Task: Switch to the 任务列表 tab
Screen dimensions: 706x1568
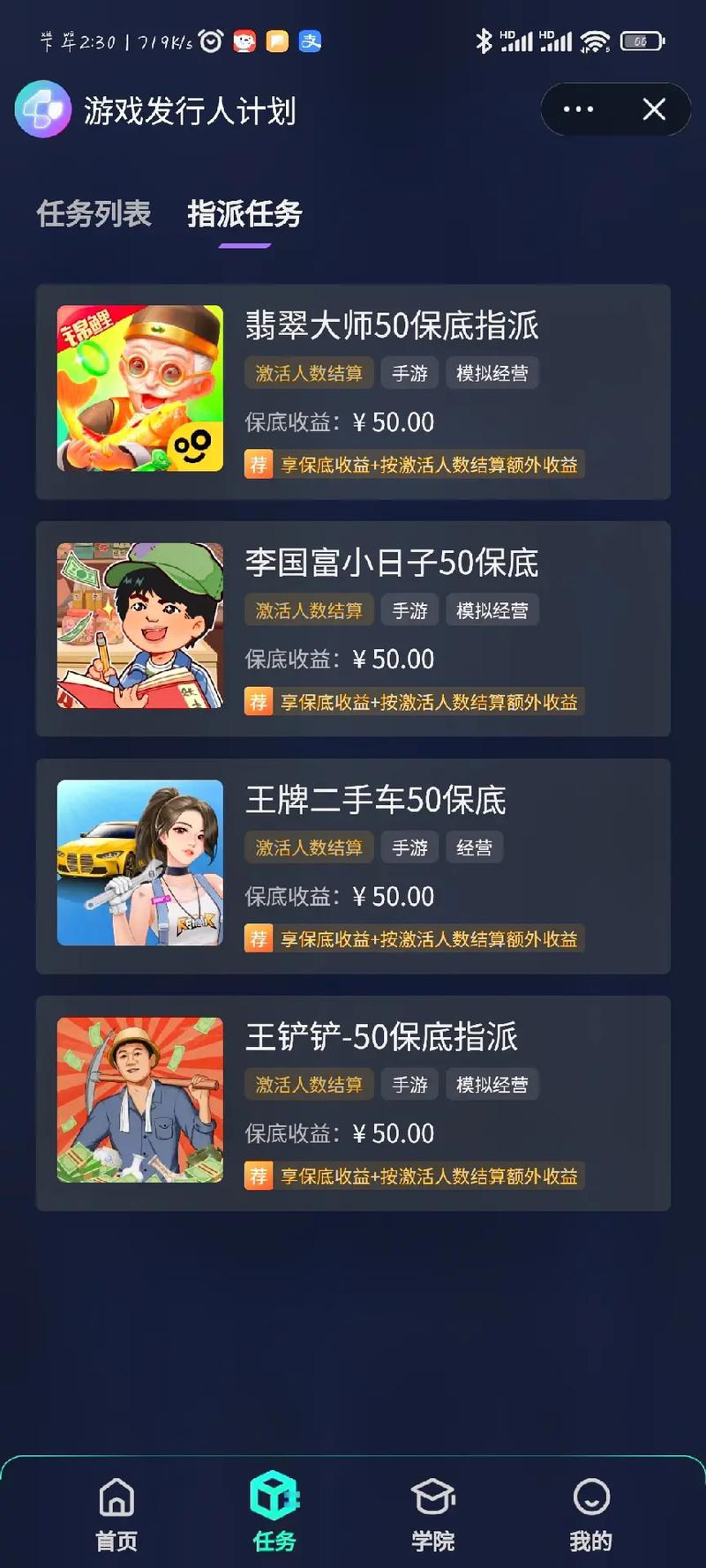Action: click(94, 213)
